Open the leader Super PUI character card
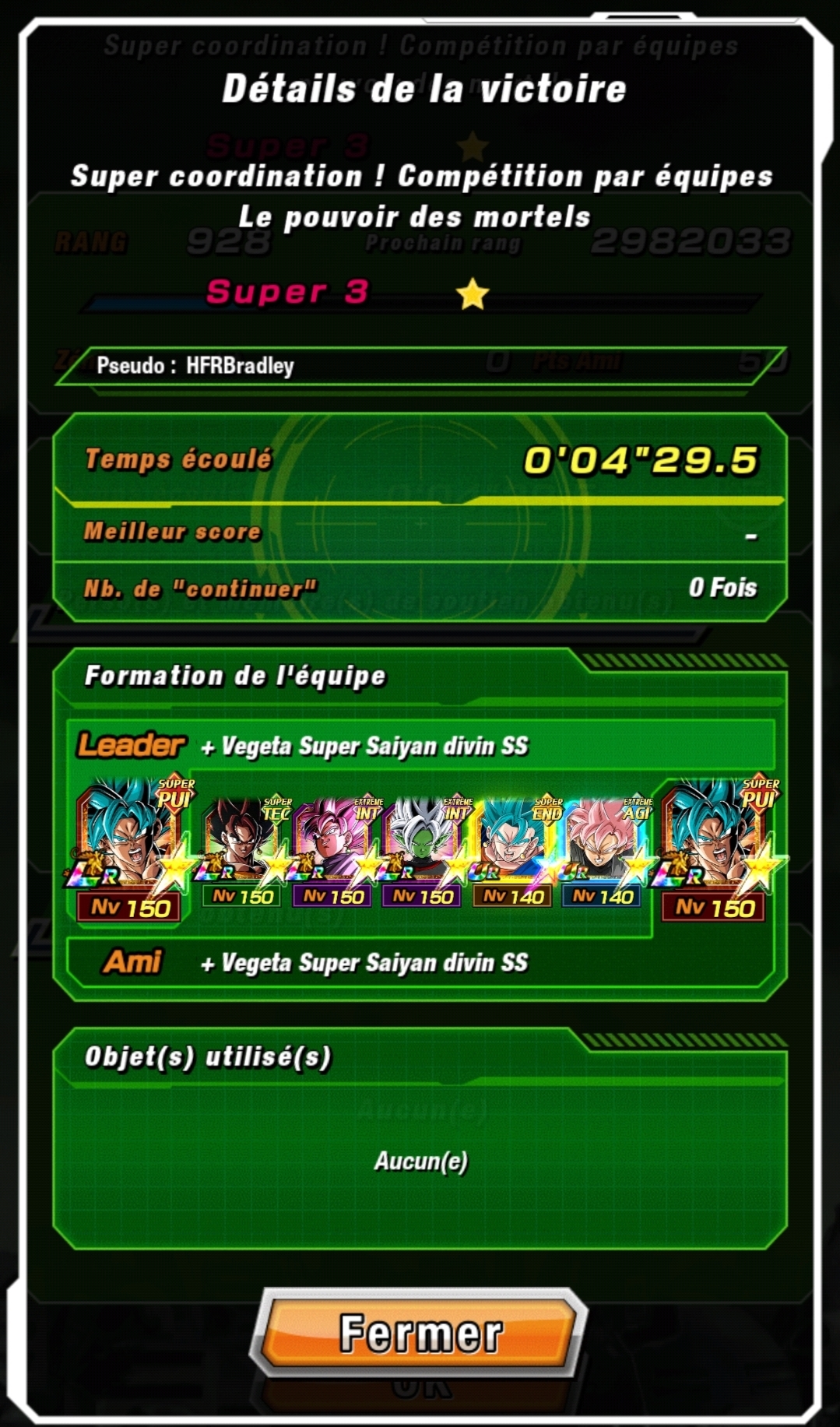Image resolution: width=840 pixels, height=1427 pixels. [x=131, y=850]
